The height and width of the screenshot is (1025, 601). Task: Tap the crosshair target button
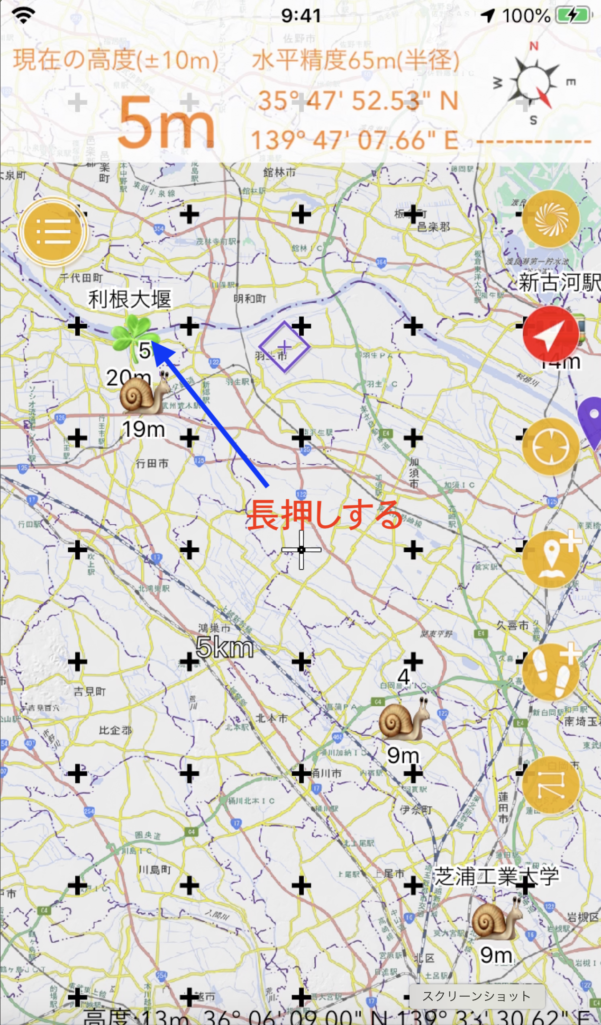click(551, 447)
